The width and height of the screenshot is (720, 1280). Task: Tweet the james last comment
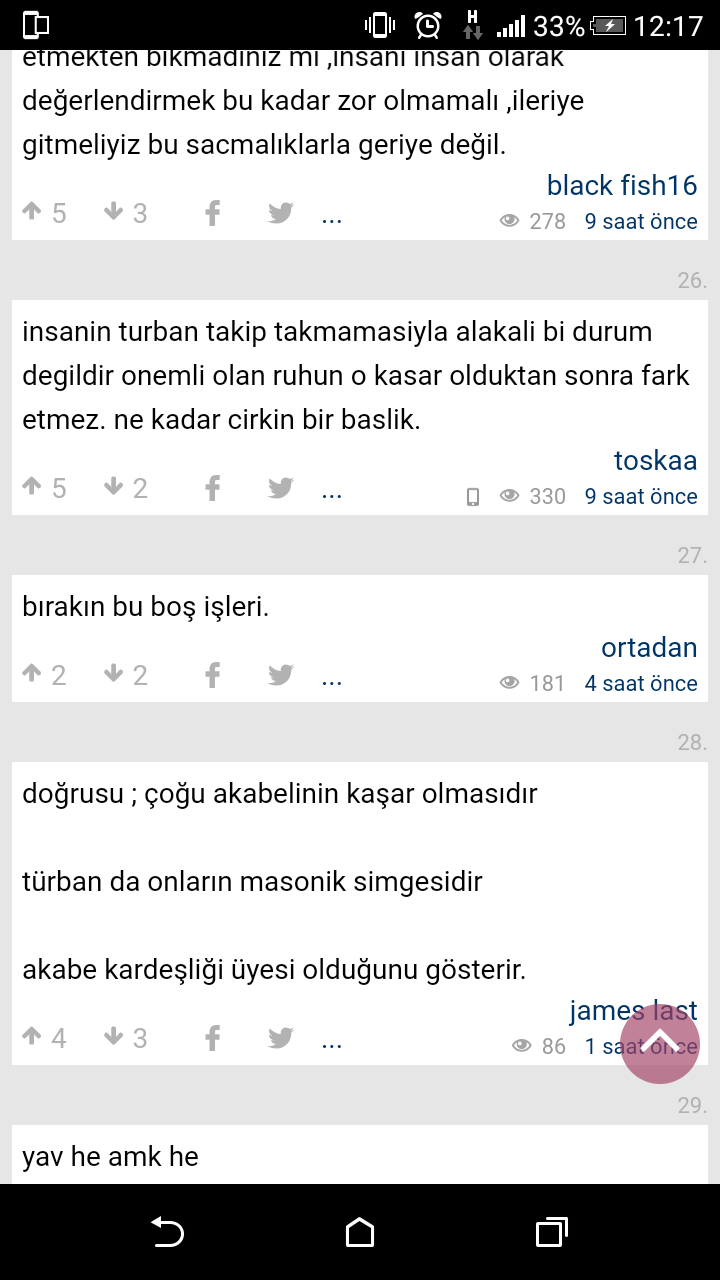pos(281,1038)
